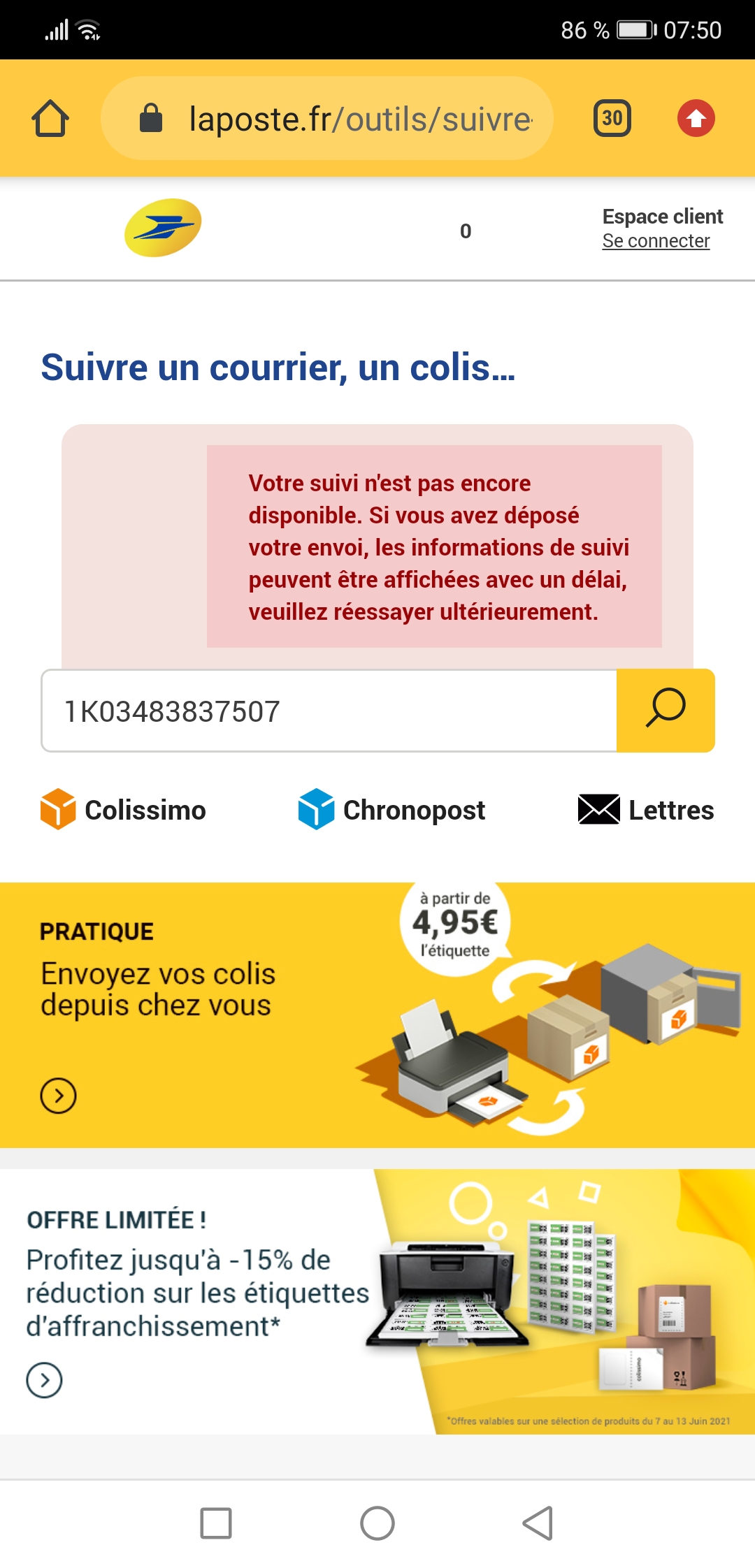Open the 30 tabs switcher
The width and height of the screenshot is (755, 1568).
click(612, 118)
